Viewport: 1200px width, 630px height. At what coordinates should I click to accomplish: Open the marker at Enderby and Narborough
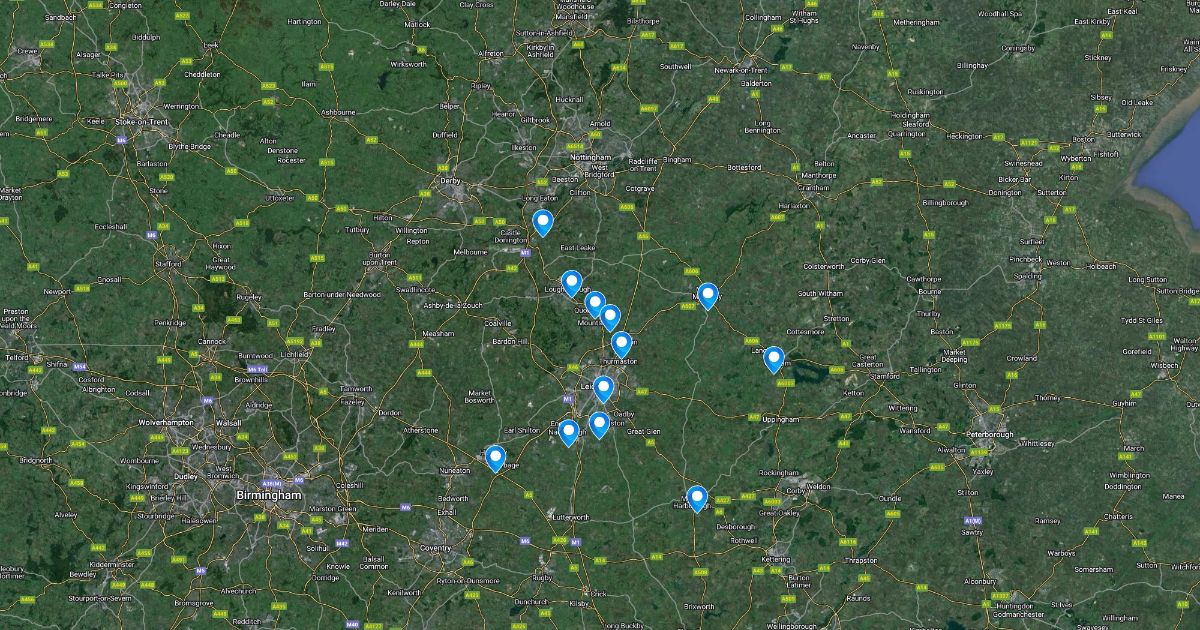click(x=568, y=431)
